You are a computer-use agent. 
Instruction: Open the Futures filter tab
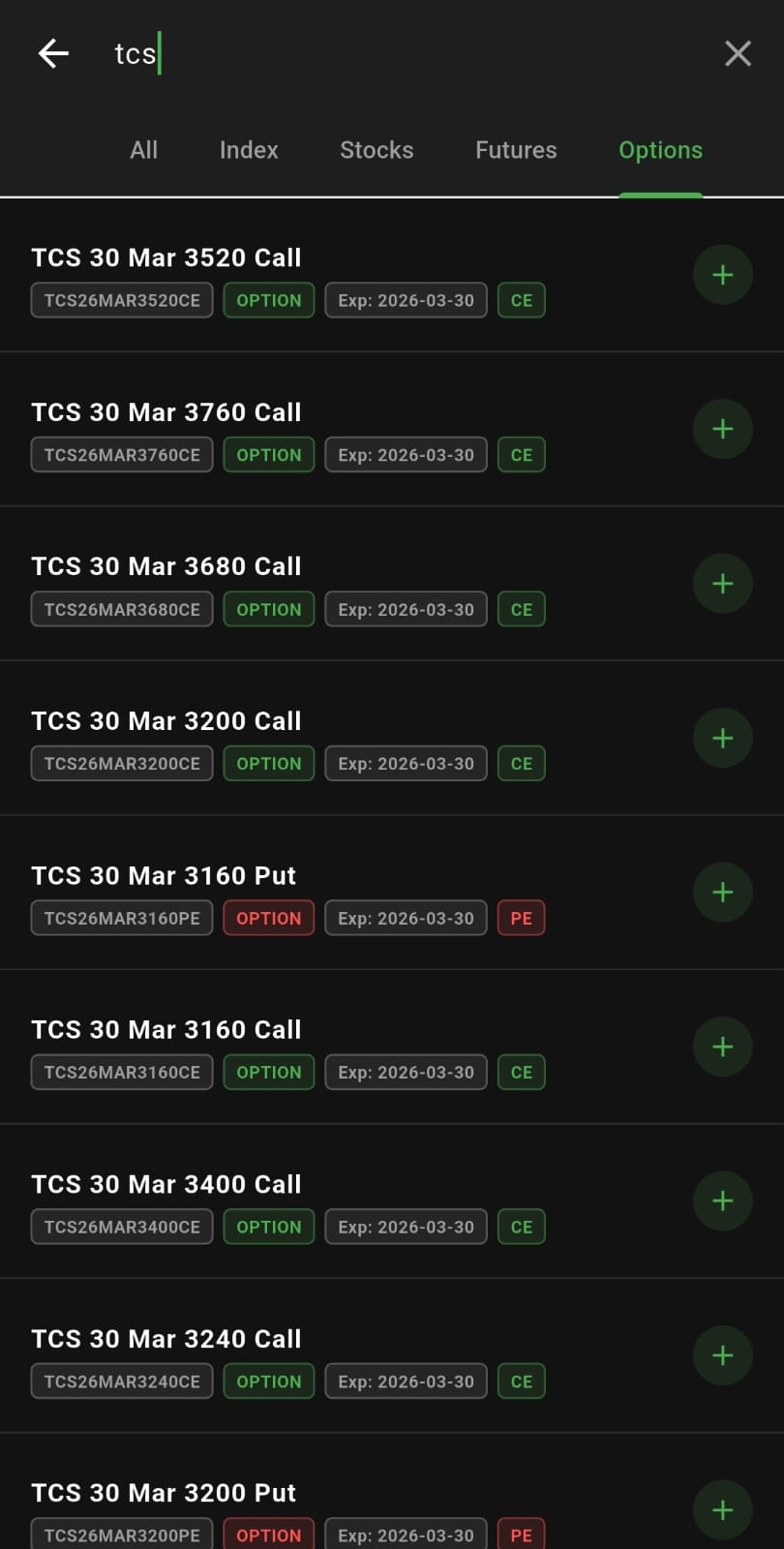[x=515, y=150]
